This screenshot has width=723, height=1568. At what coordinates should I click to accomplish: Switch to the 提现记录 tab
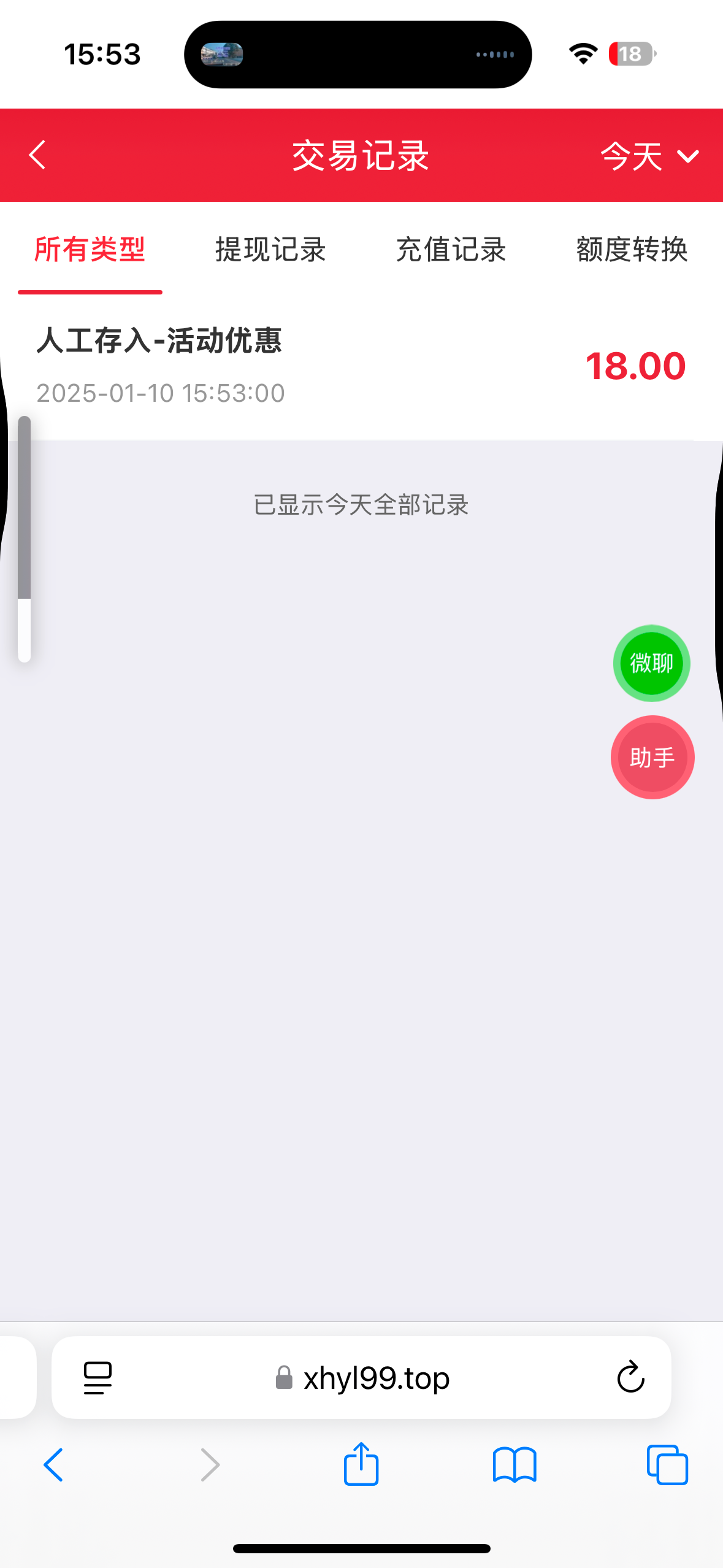tap(270, 249)
